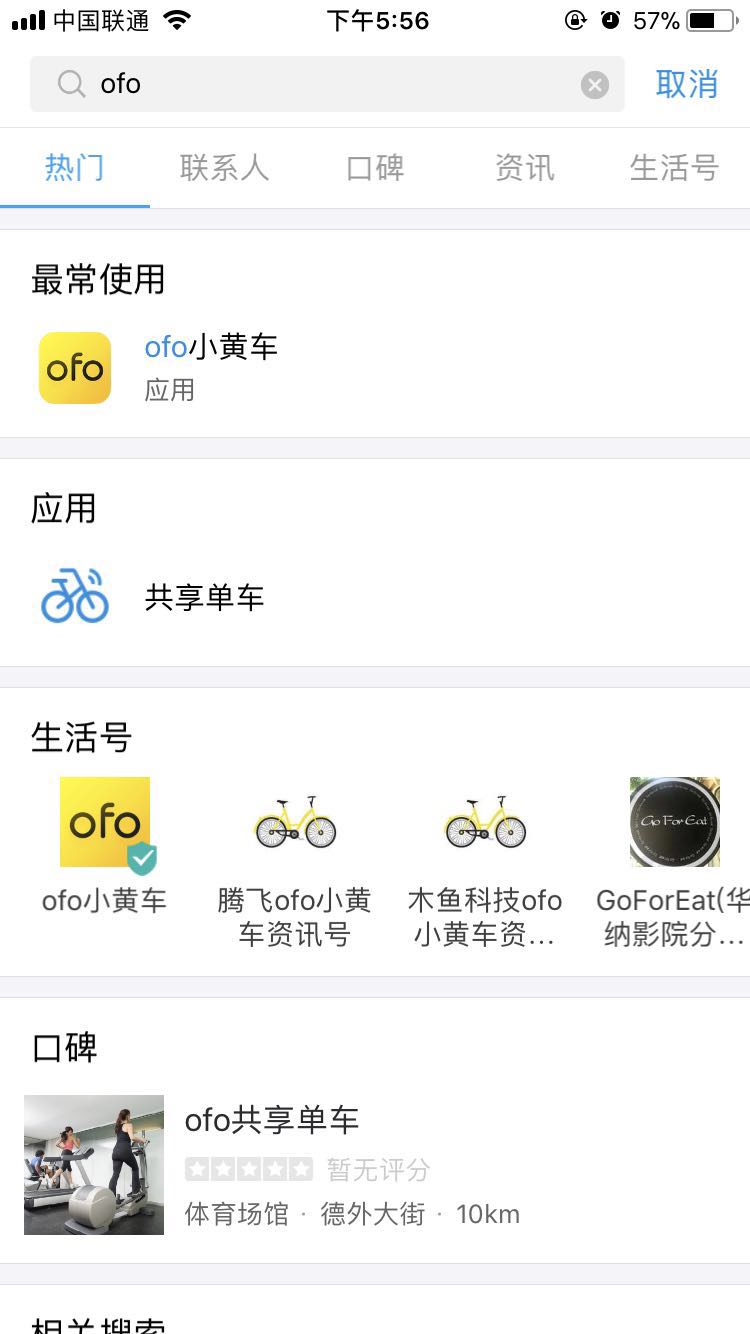The width and height of the screenshot is (750, 1334).
Task: Select the 热门 tab
Action: point(75,168)
